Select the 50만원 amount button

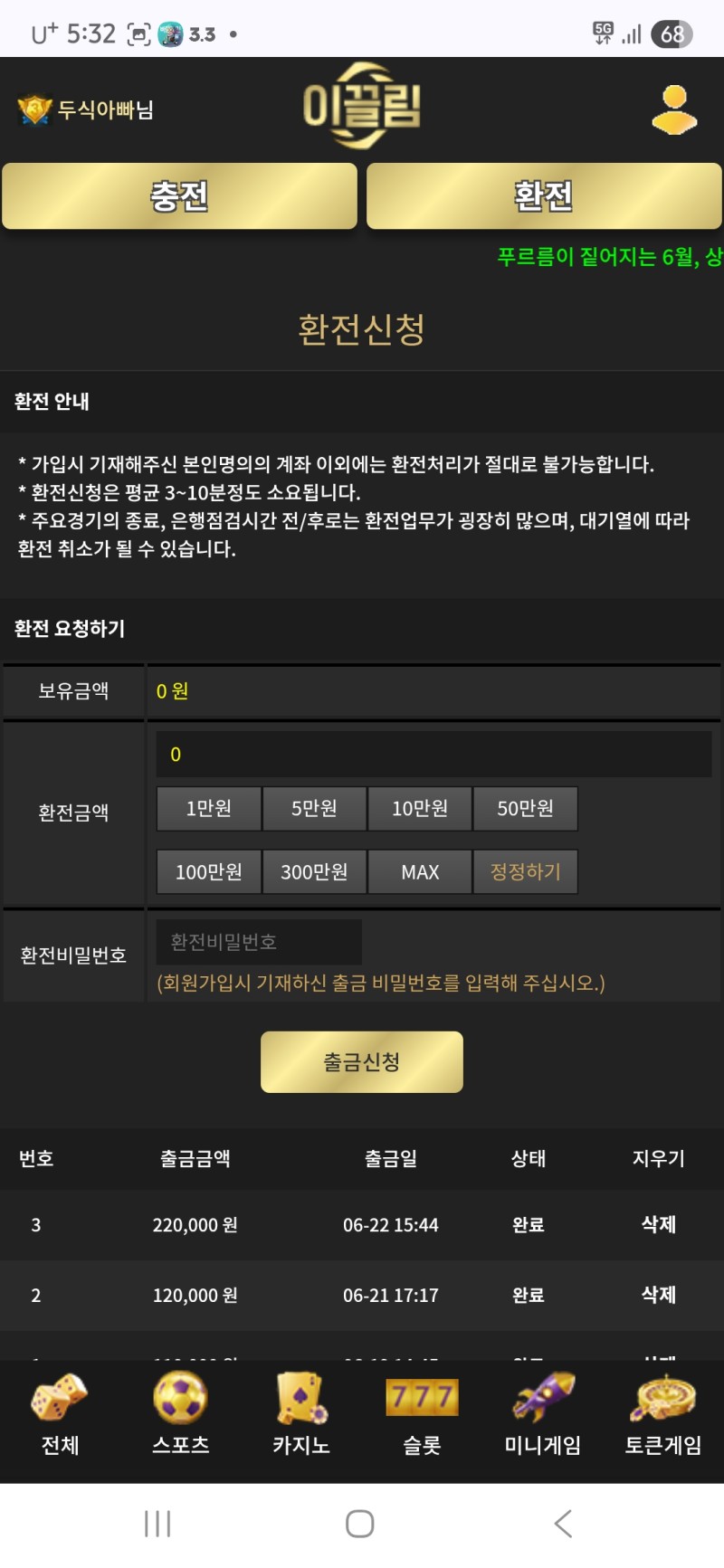[x=525, y=809]
